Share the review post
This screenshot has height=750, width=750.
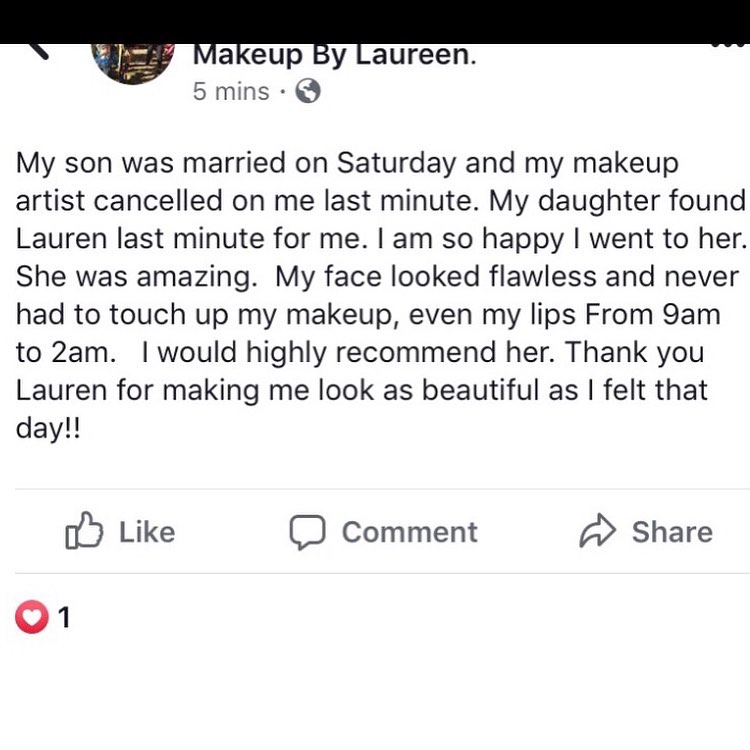pyautogui.click(x=646, y=532)
